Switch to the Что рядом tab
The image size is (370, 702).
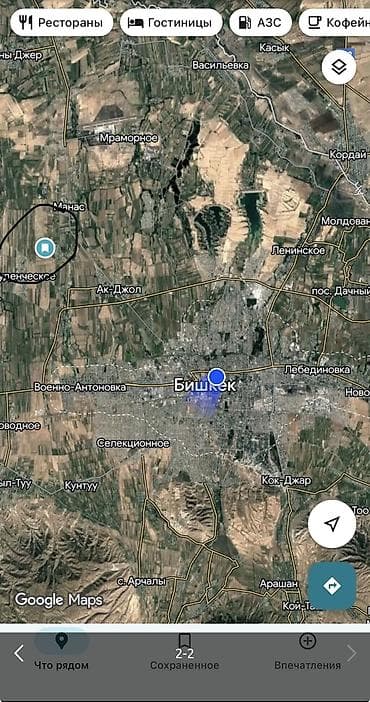click(x=61, y=652)
